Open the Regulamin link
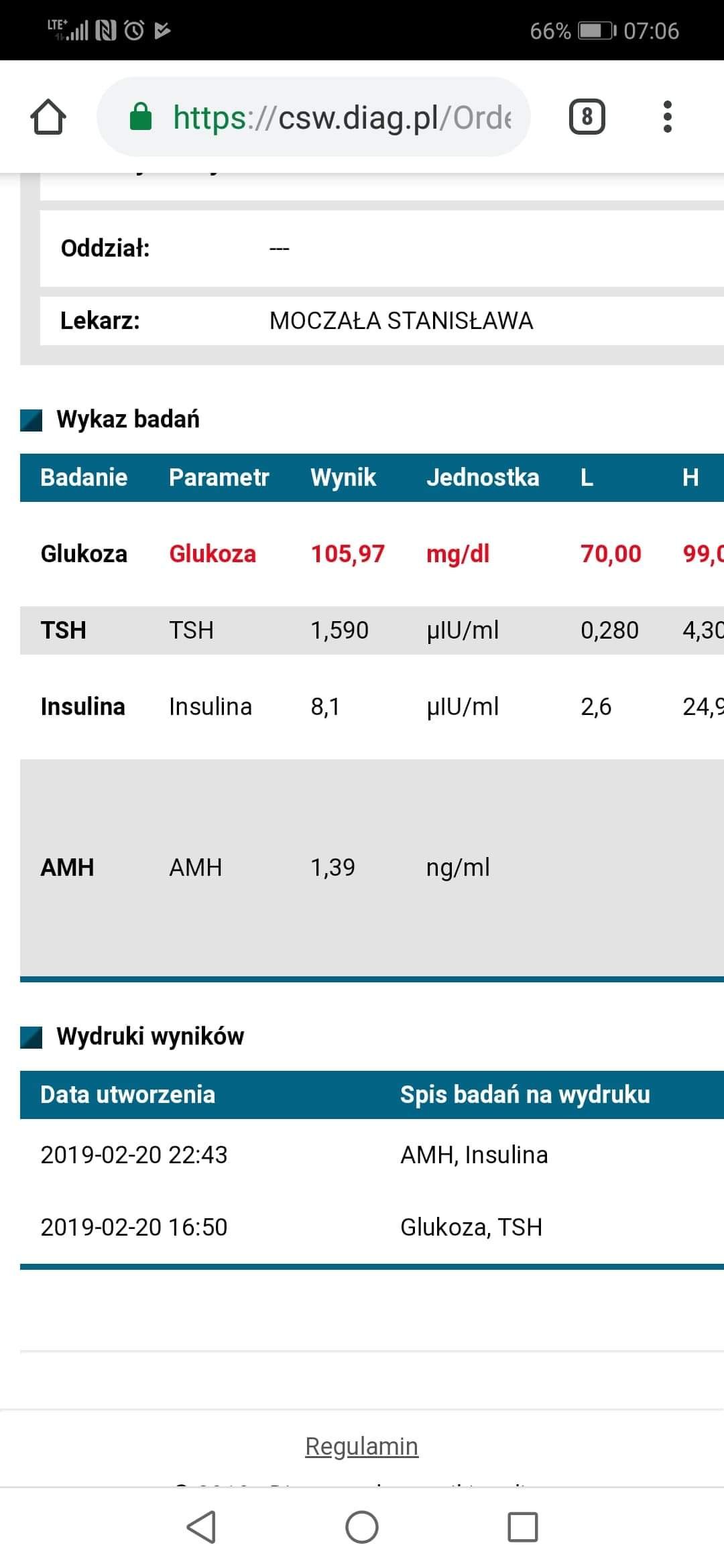The image size is (724, 1568). (x=361, y=1446)
